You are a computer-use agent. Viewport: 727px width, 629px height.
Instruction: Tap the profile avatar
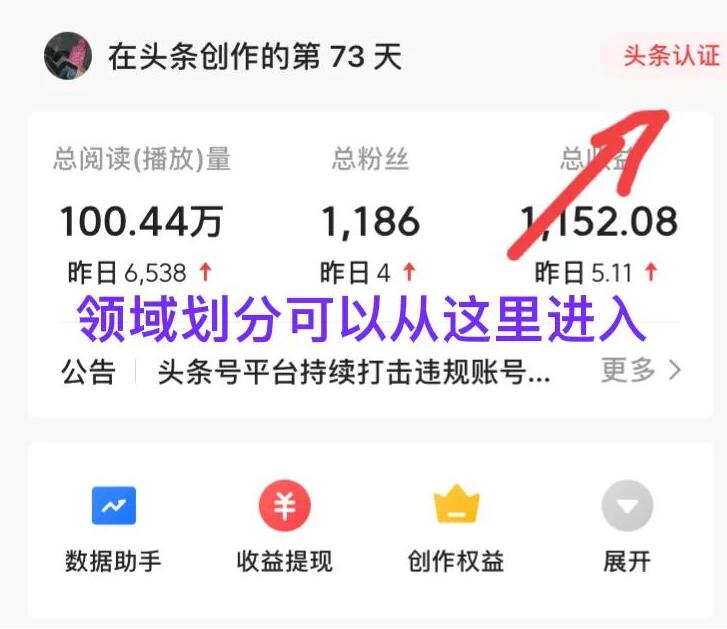pyautogui.click(x=67, y=56)
